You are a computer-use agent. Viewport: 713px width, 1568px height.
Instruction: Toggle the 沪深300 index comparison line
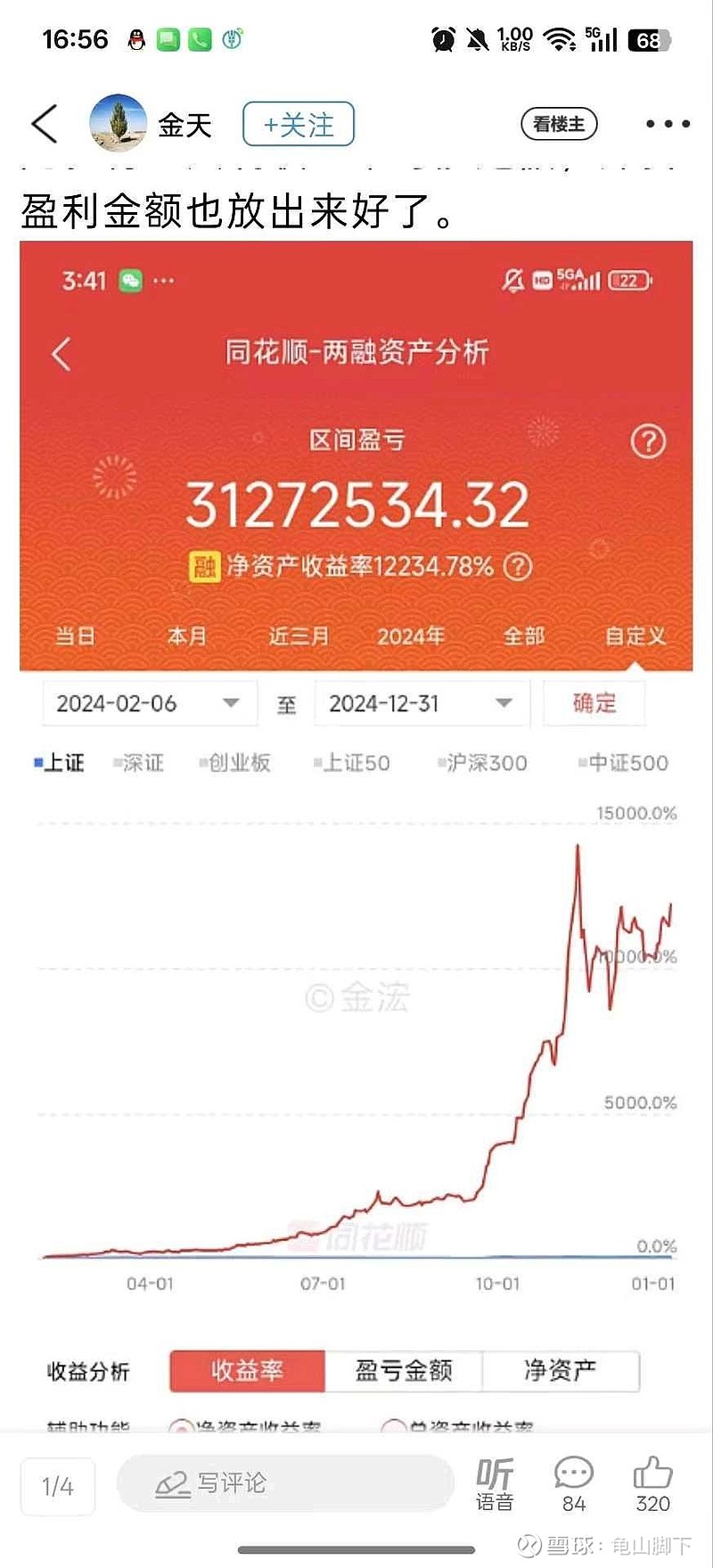(481, 762)
